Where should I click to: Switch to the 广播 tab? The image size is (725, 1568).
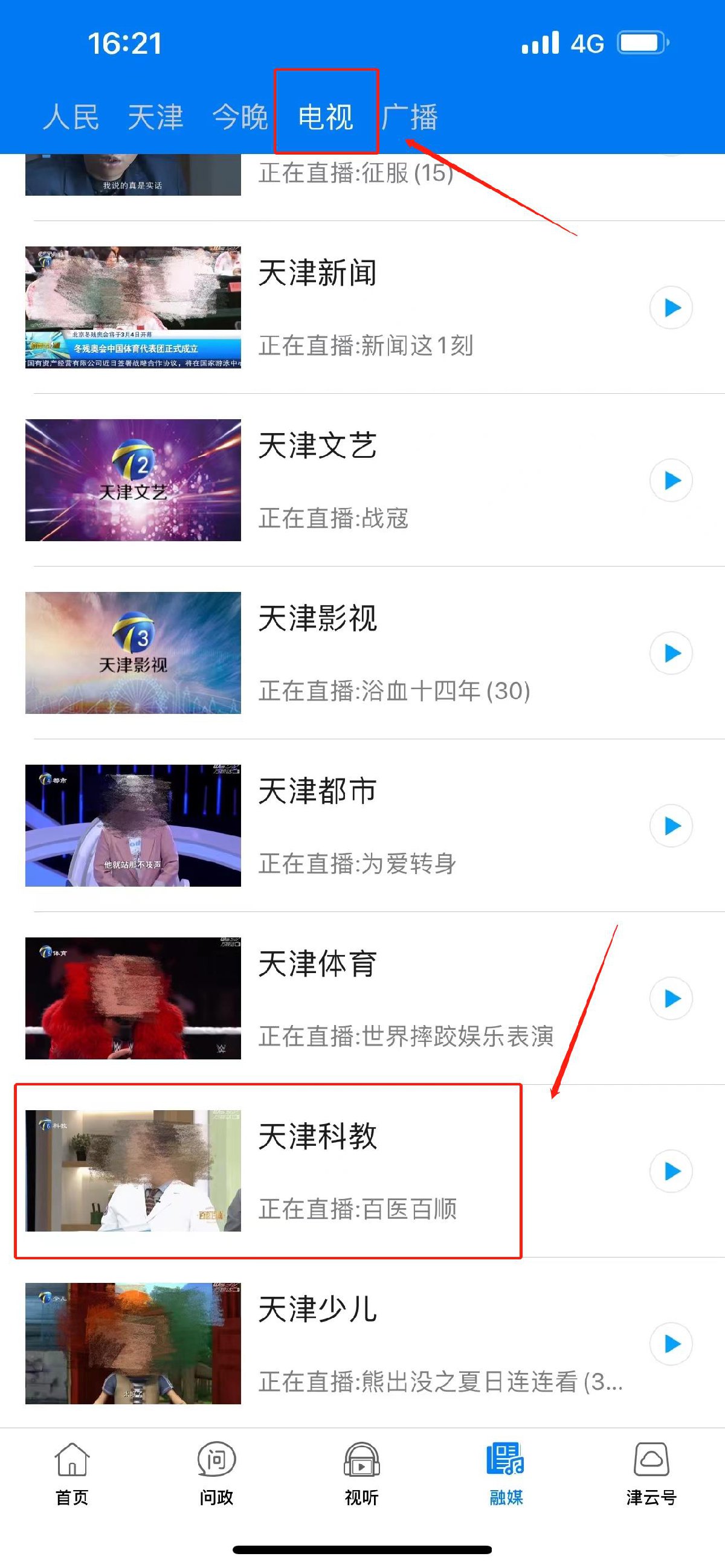tap(410, 117)
